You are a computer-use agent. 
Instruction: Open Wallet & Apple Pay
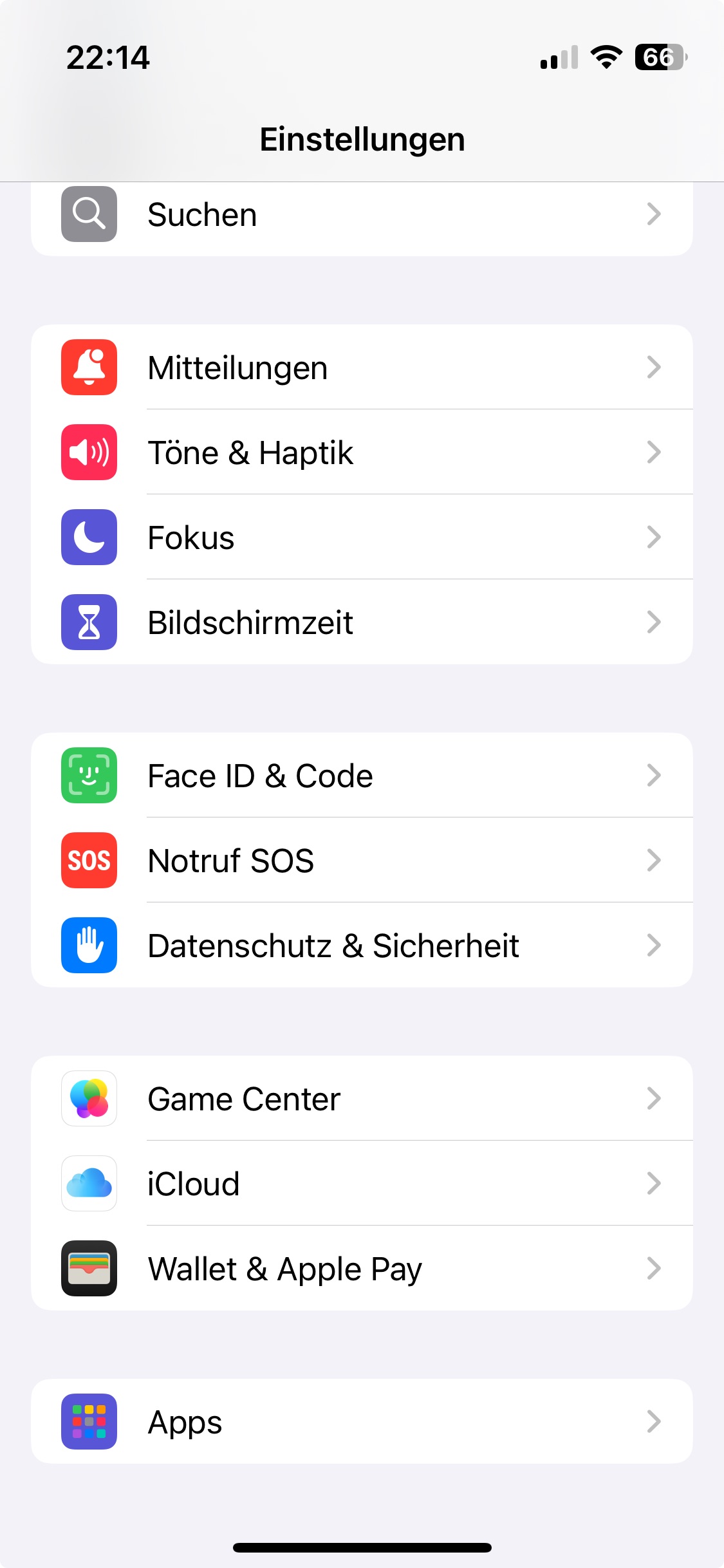pos(362,1269)
